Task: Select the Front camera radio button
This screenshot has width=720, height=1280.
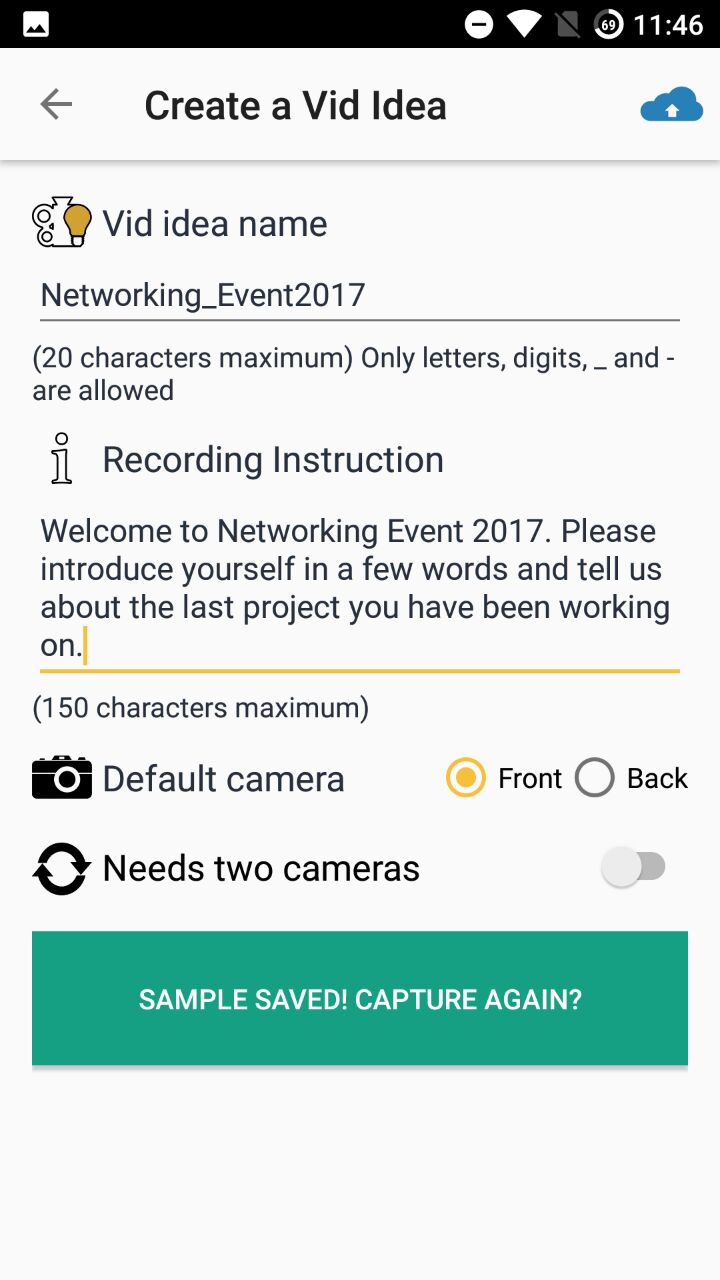Action: coord(465,777)
